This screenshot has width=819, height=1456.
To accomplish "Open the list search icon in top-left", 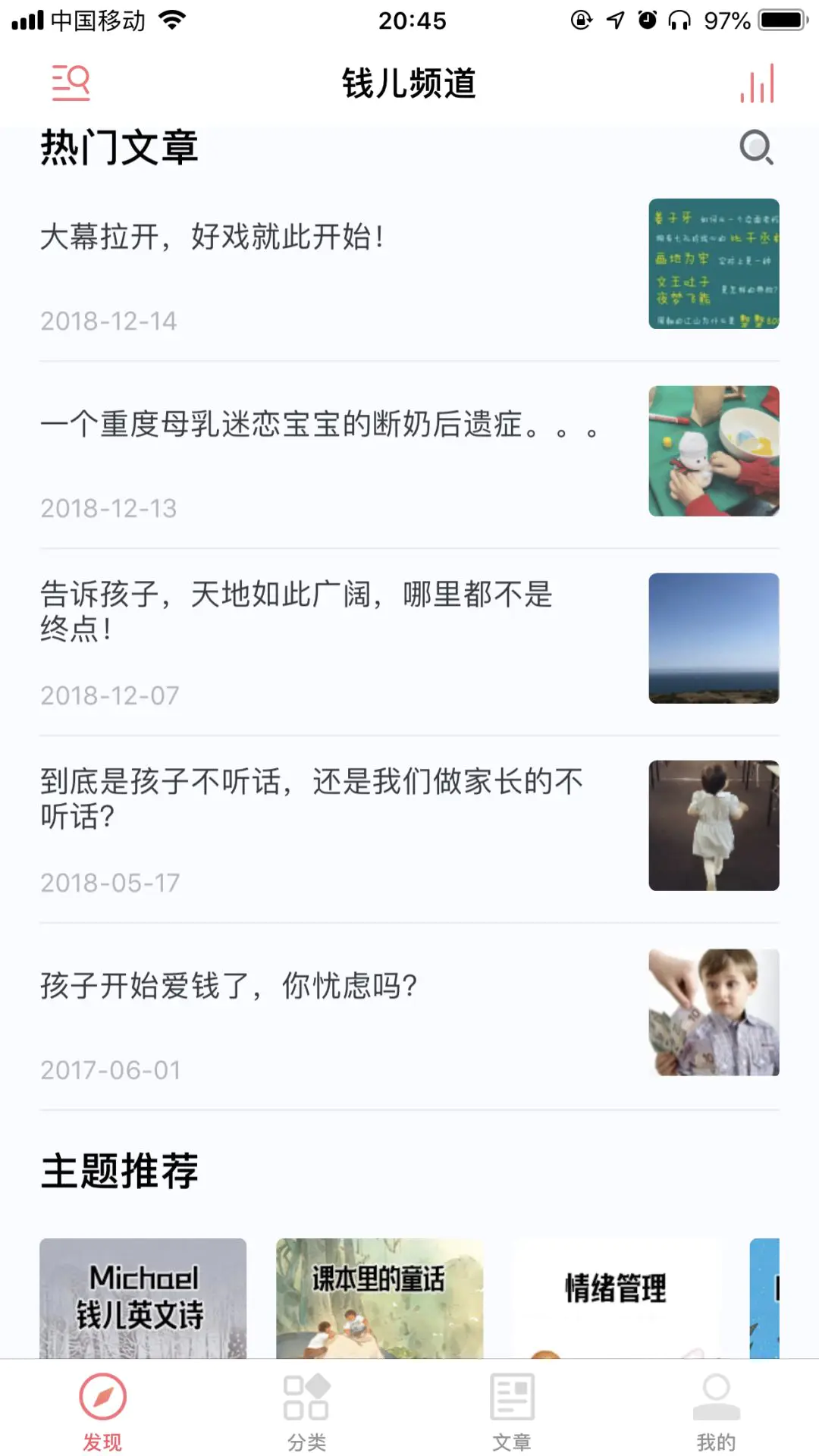I will tap(71, 83).
